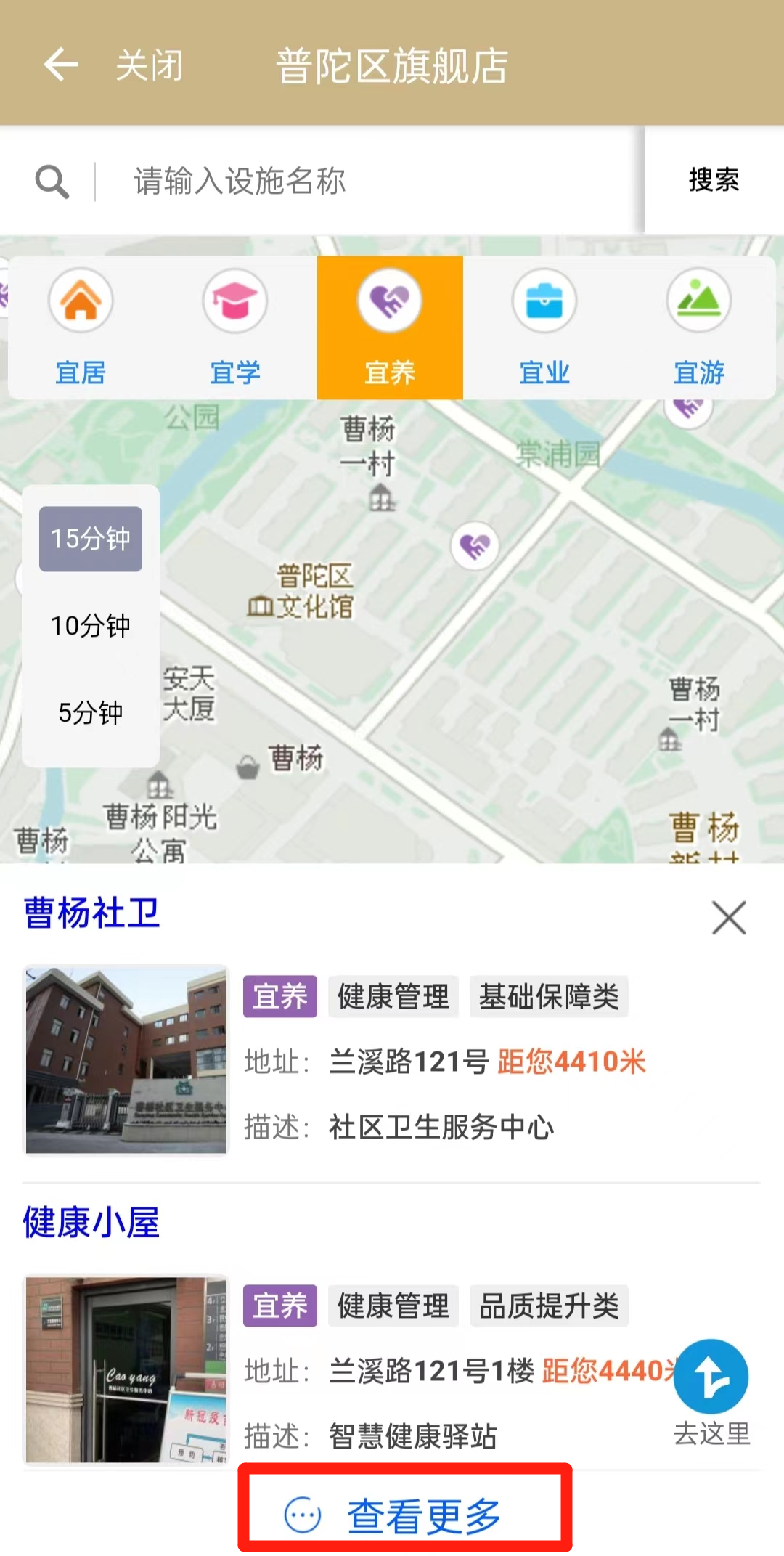
Task: View the 健康小屋 entrance photo
Action: point(126,1369)
